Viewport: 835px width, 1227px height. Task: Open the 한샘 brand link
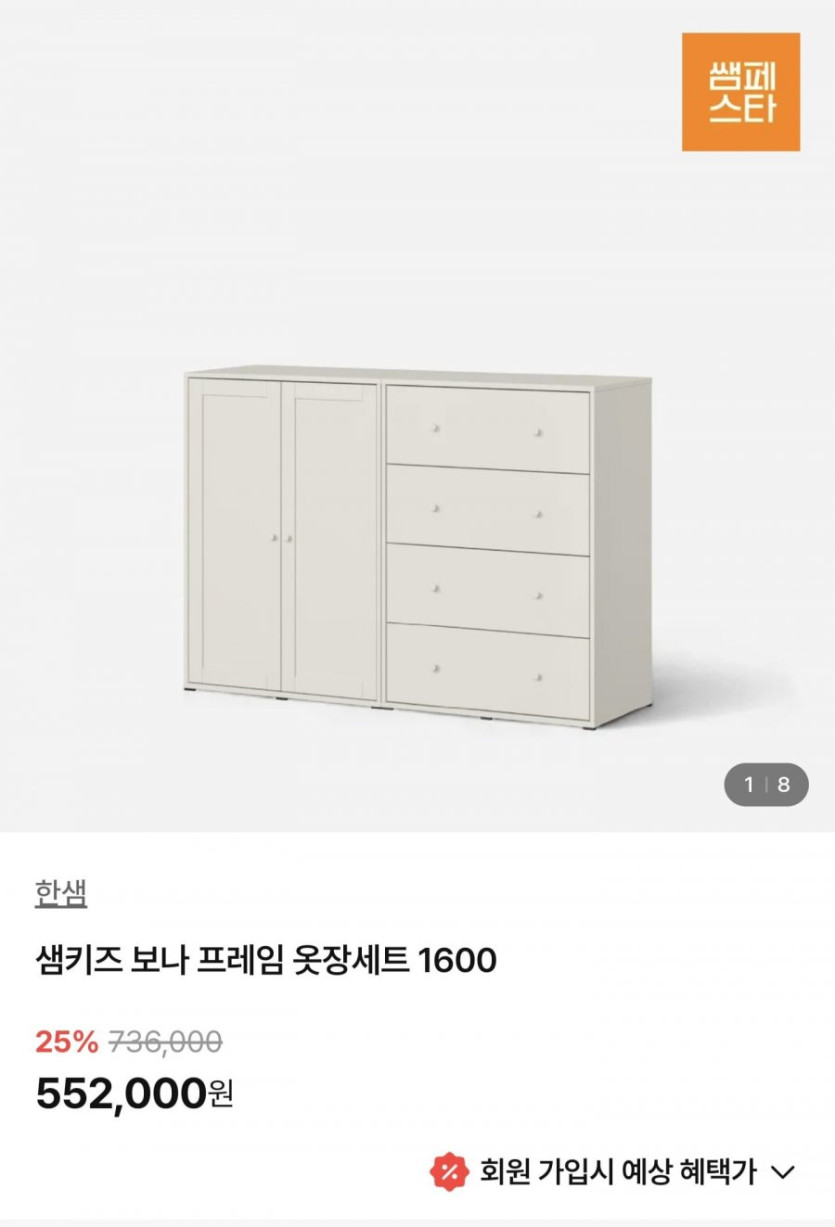tap(61, 892)
